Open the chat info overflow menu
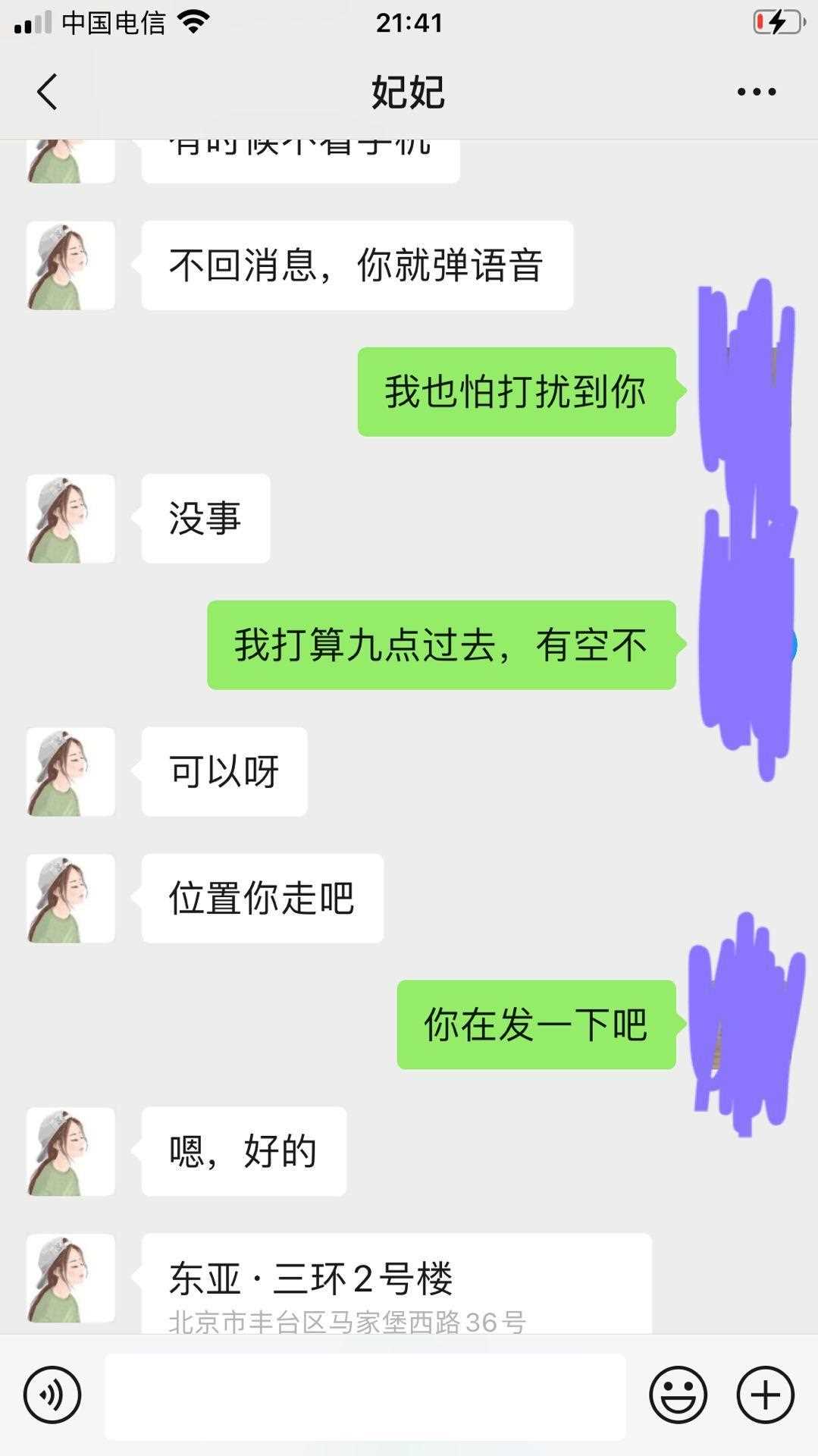This screenshot has width=818, height=1456. tap(756, 92)
